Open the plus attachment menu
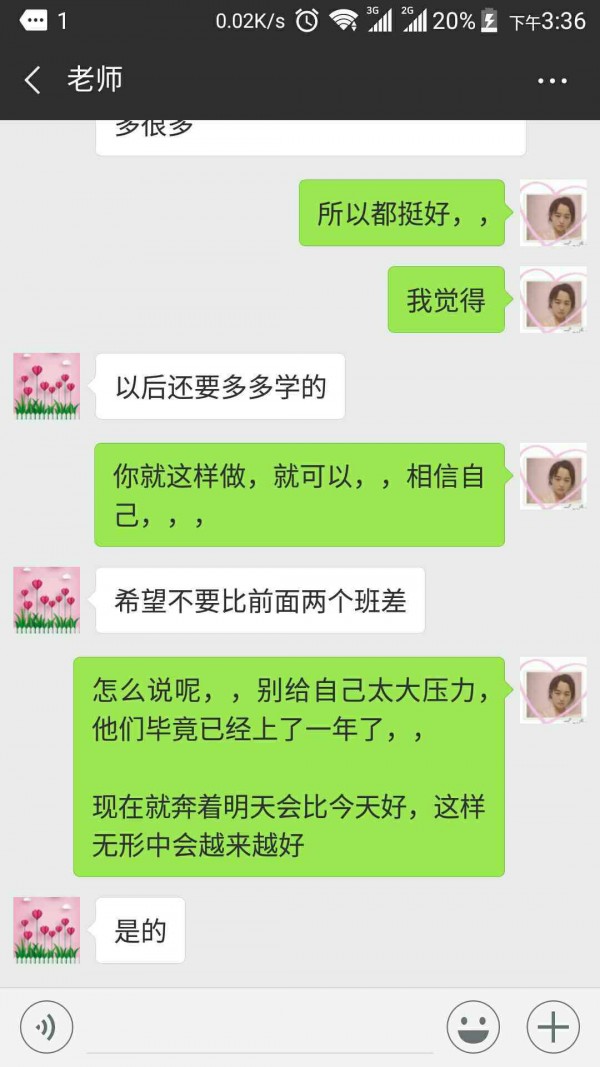Image resolution: width=600 pixels, height=1067 pixels. point(553,1027)
